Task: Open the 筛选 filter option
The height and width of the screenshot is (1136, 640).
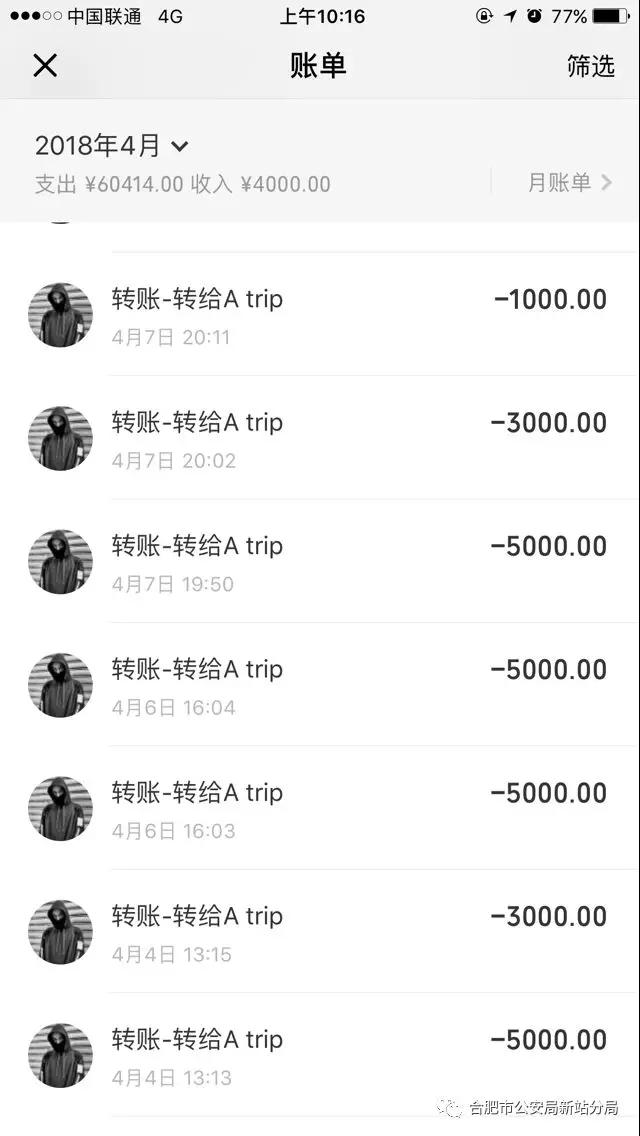Action: pyautogui.click(x=591, y=66)
